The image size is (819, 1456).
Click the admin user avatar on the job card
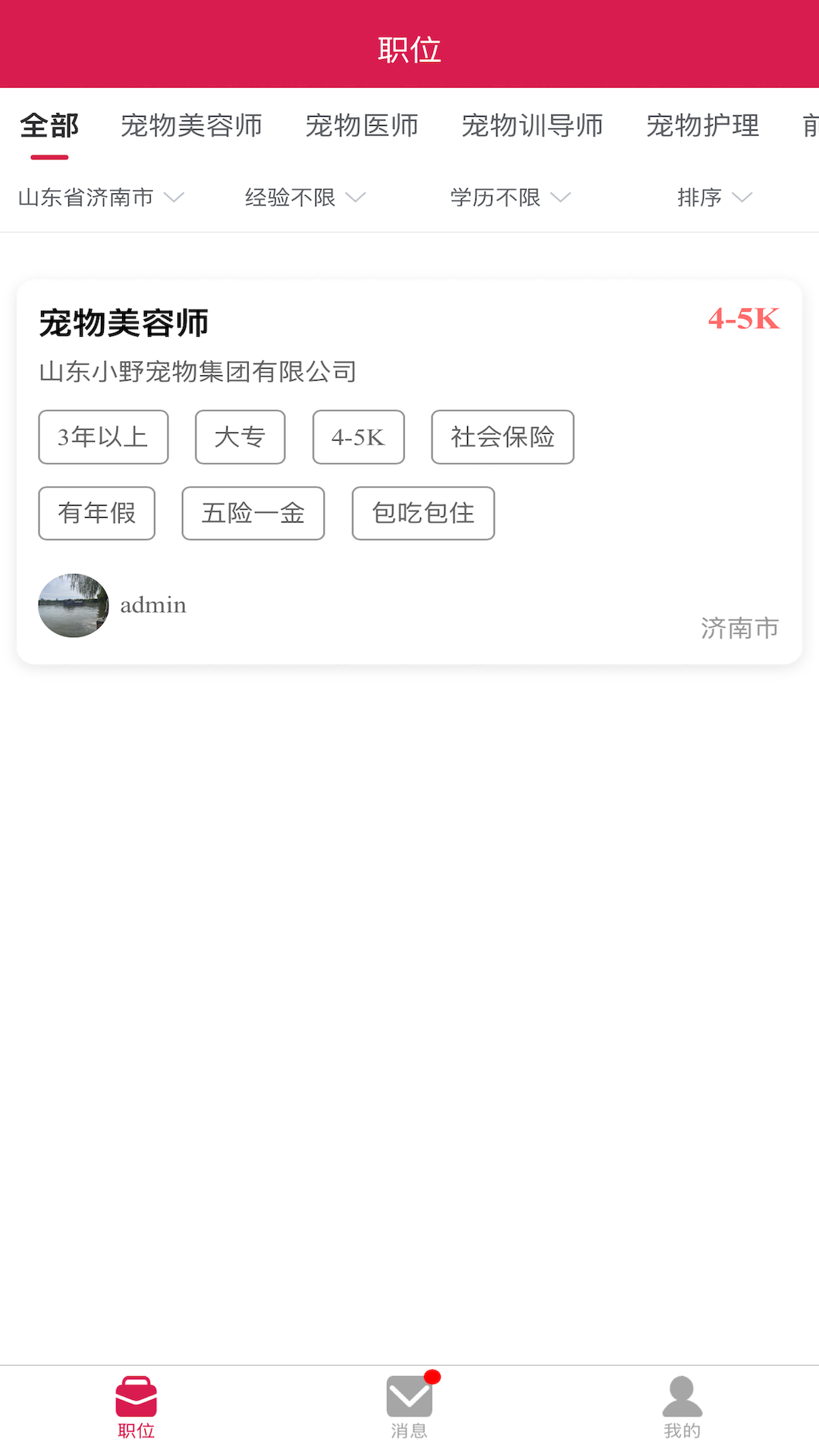[x=73, y=605]
